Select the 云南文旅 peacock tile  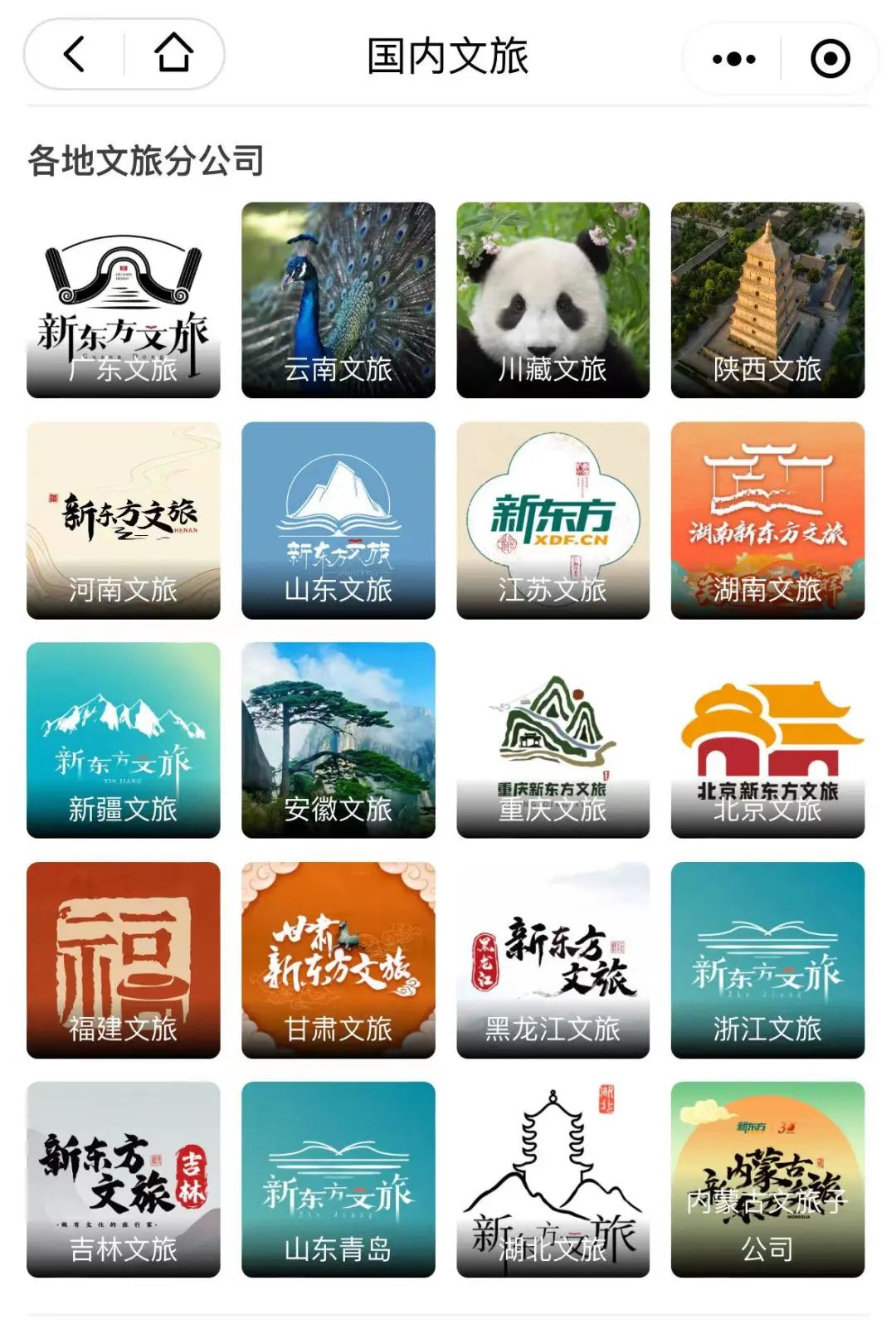pos(338,300)
